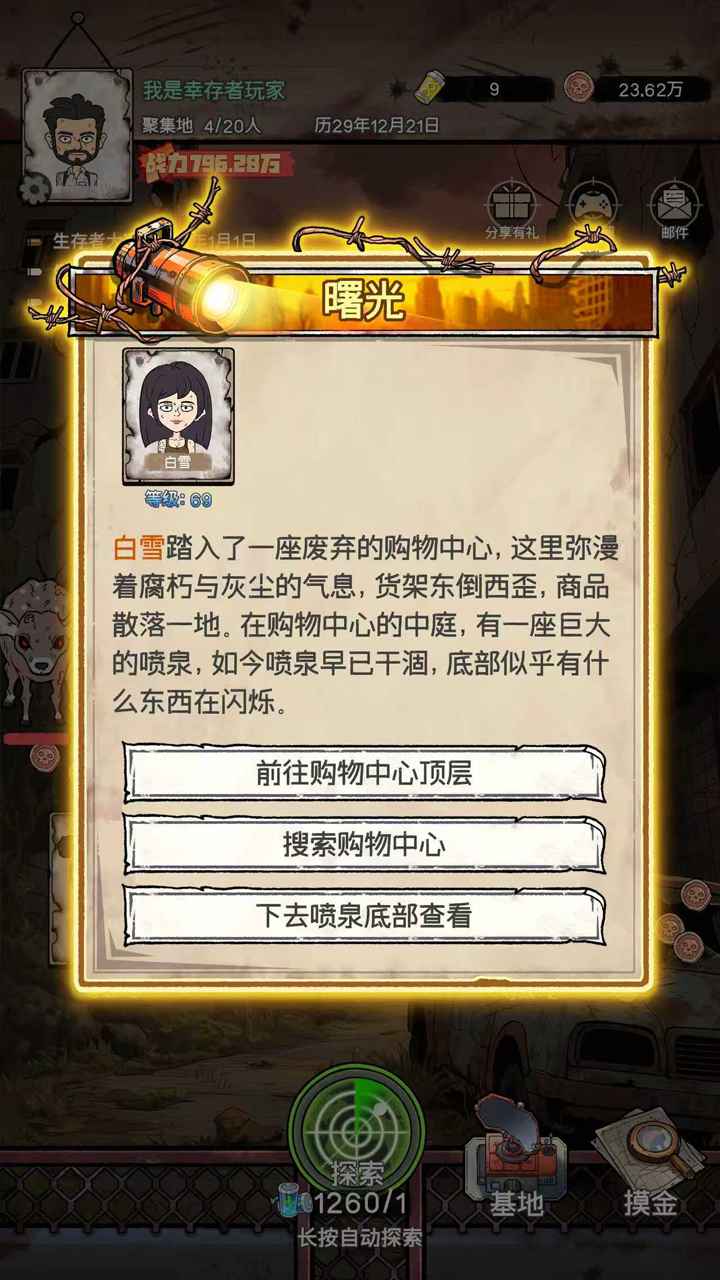Screen dimensions: 720x1280
Task: Open 白雪 character portrait
Action: click(178, 415)
